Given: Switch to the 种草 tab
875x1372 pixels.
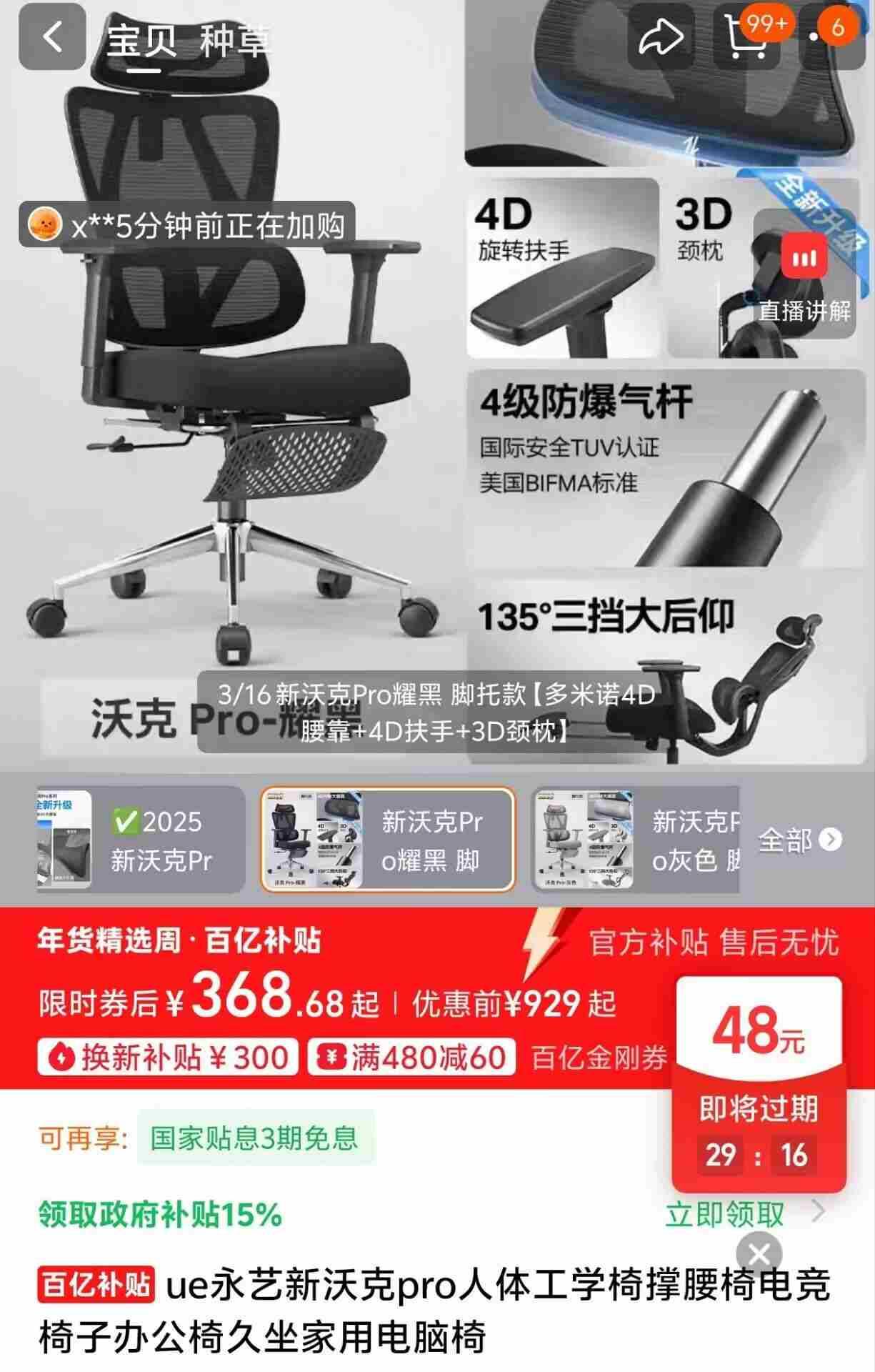Looking at the screenshot, I should 235,40.
